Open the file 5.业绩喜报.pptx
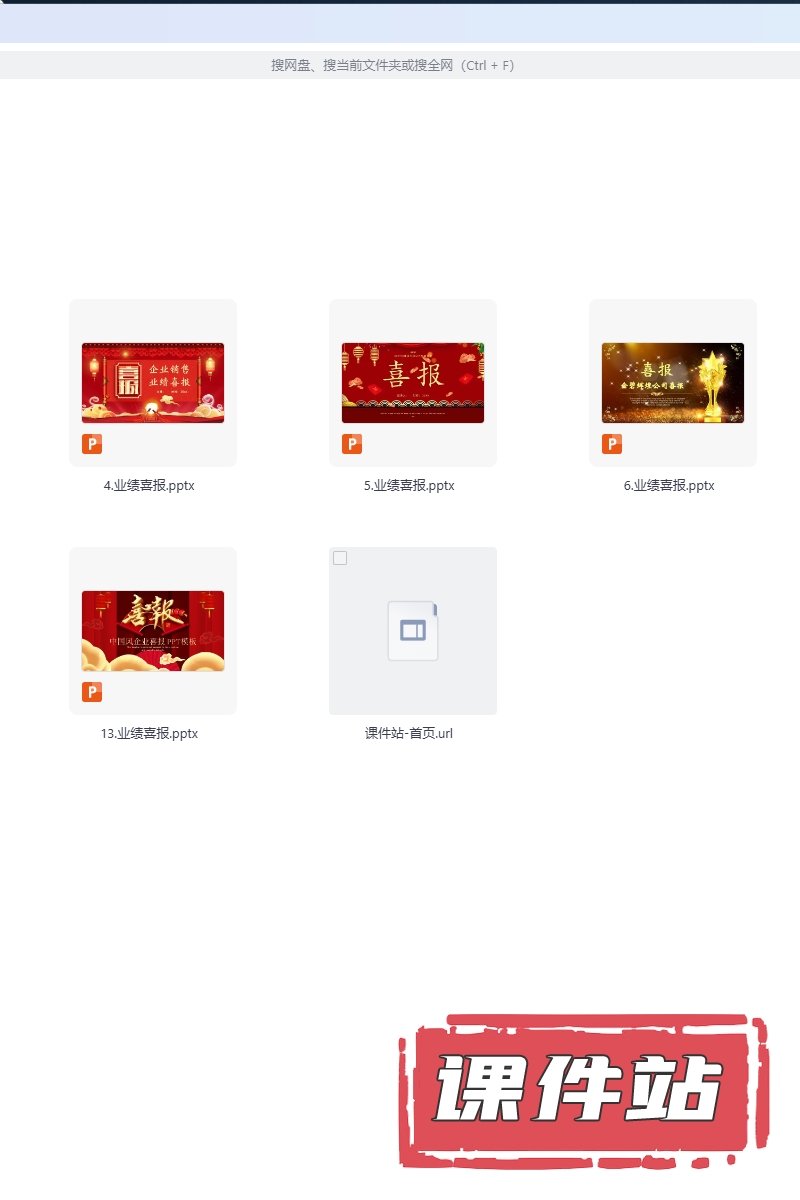Image resolution: width=800 pixels, height=1200 pixels. [413, 383]
